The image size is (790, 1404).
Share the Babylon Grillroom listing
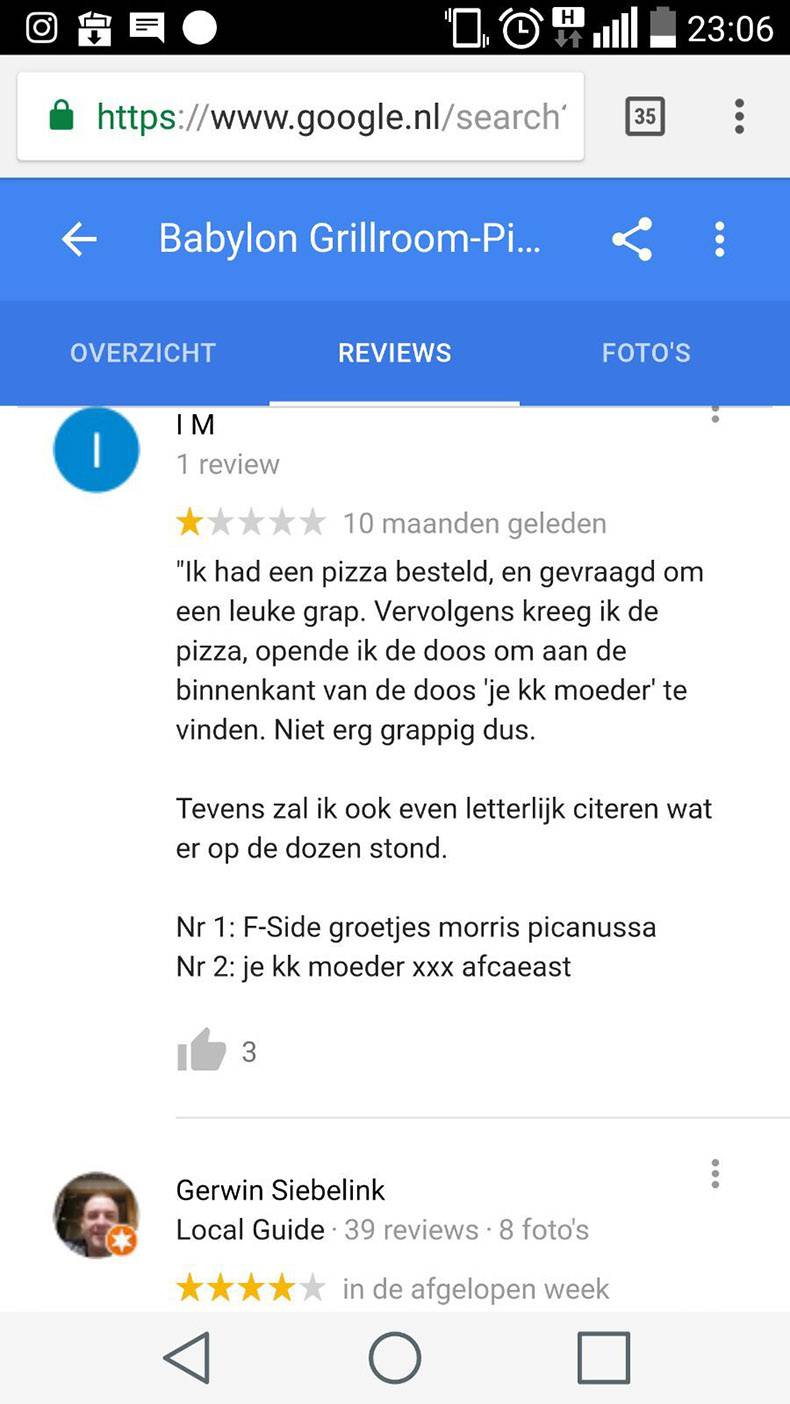coord(632,239)
